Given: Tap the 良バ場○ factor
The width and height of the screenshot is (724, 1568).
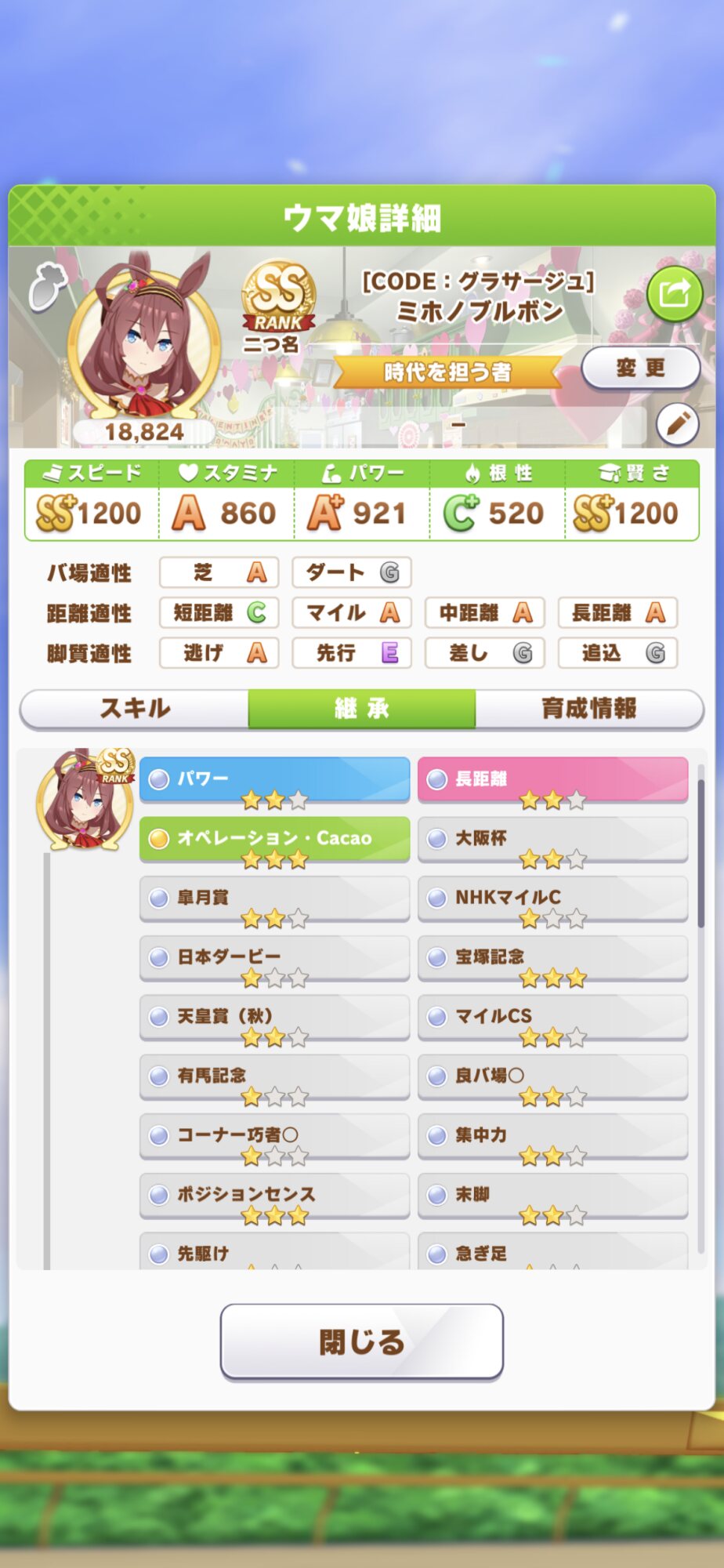Looking at the screenshot, I should click(x=553, y=1078).
